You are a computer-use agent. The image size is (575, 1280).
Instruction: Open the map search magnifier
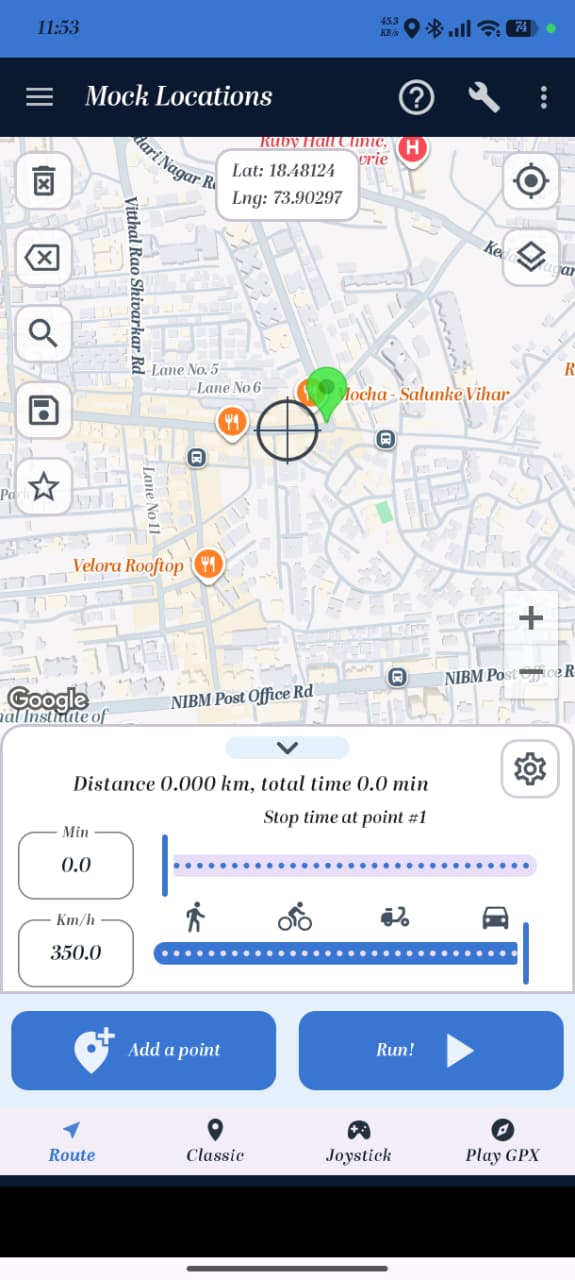[x=43, y=334]
